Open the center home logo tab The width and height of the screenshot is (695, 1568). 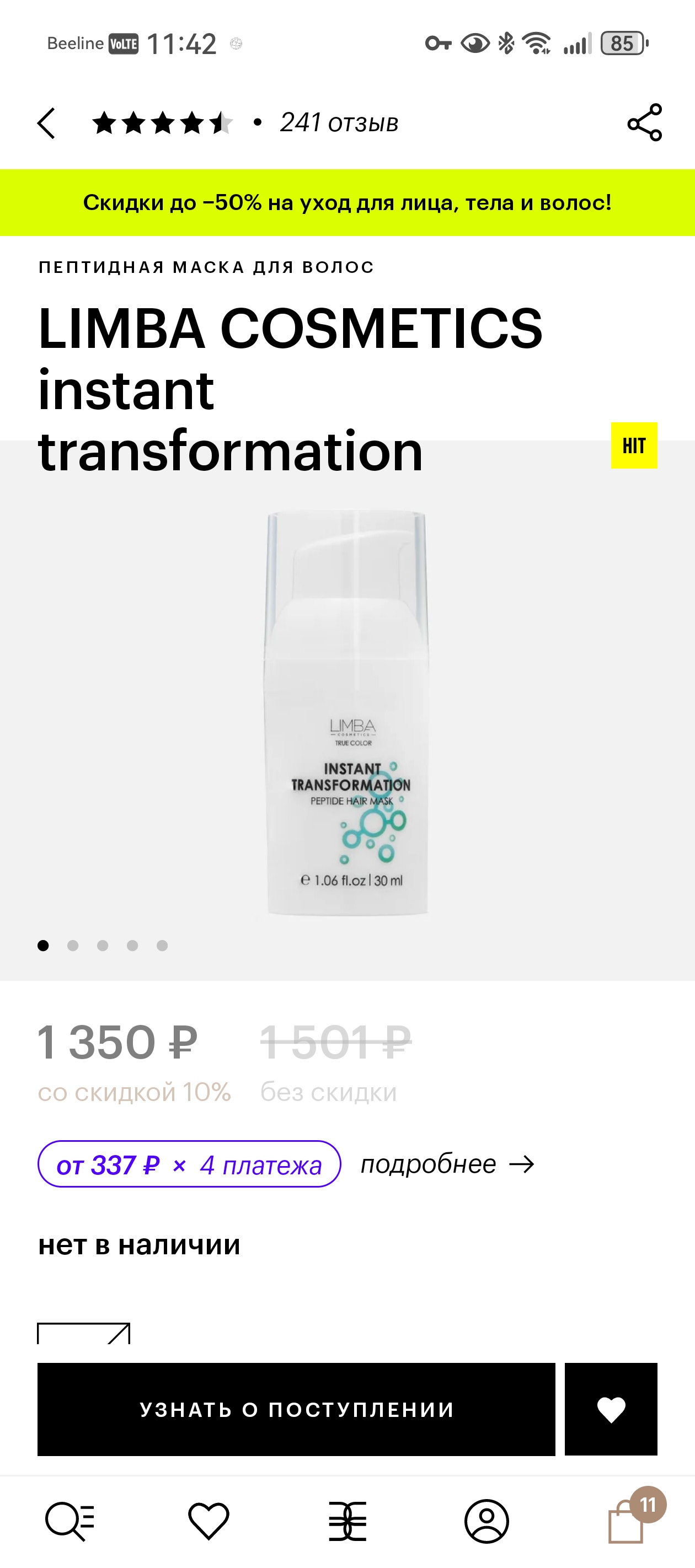tap(347, 1521)
